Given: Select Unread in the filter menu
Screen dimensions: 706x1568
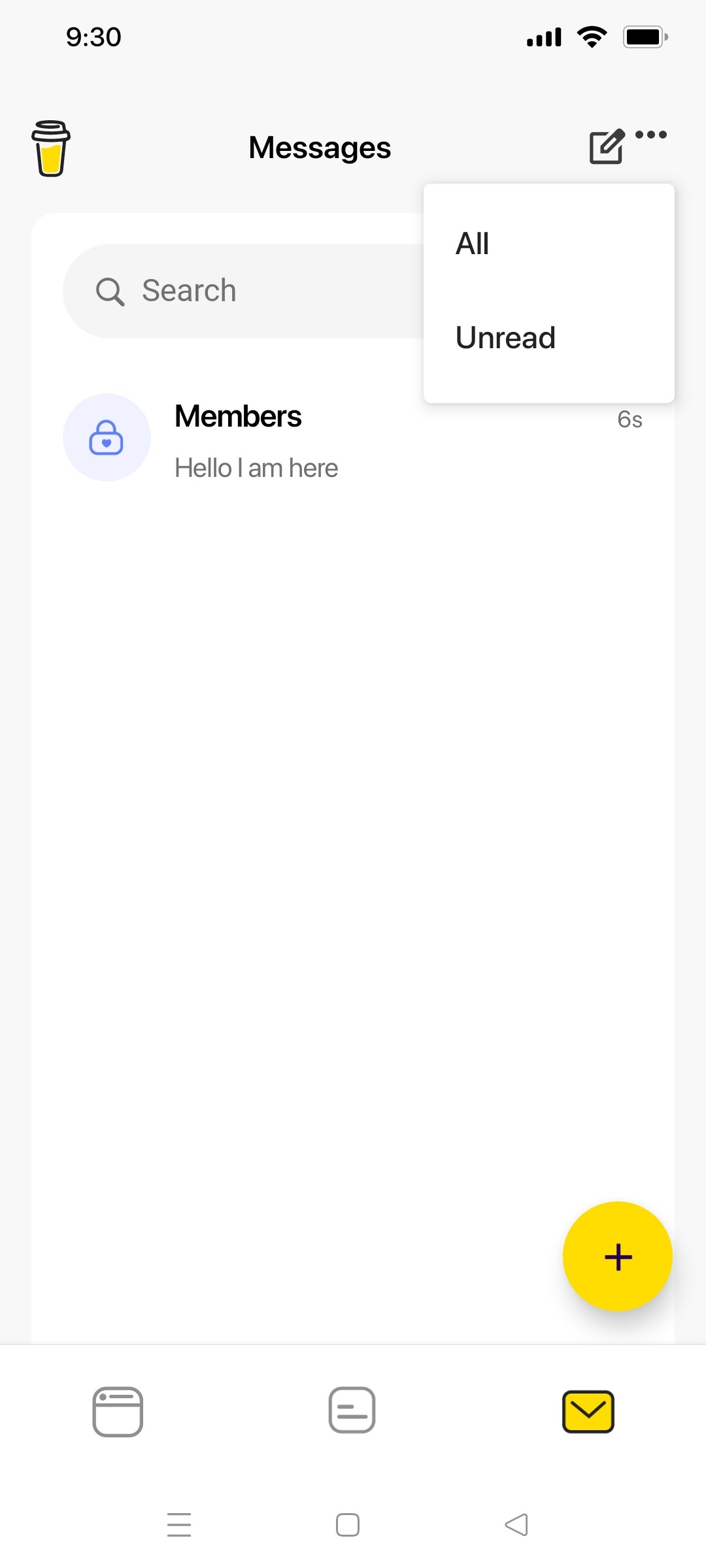Looking at the screenshot, I should coord(505,337).
